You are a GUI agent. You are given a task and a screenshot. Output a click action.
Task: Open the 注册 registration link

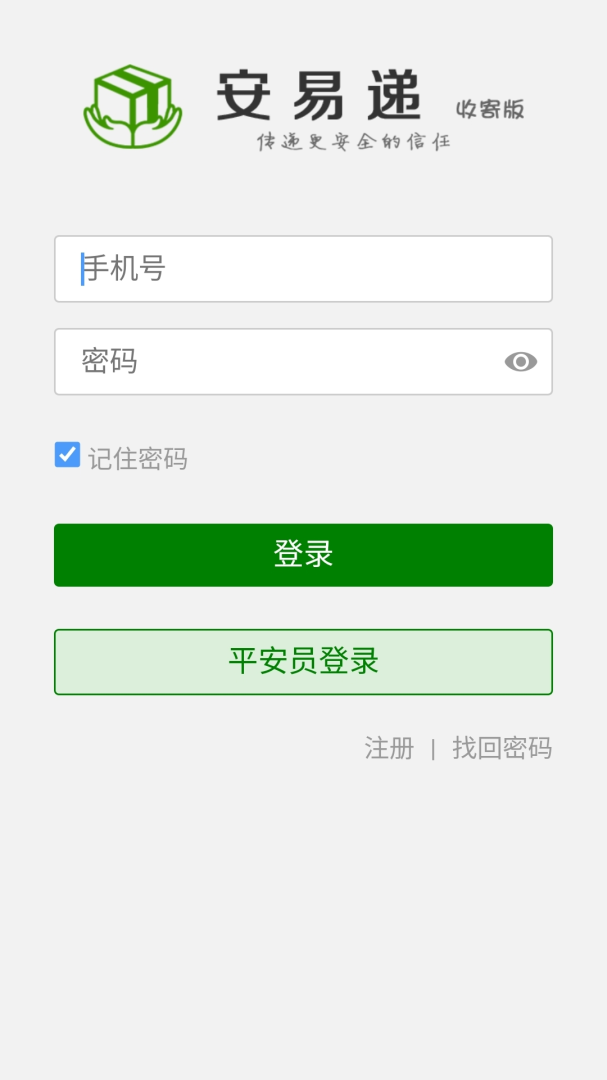click(x=389, y=748)
